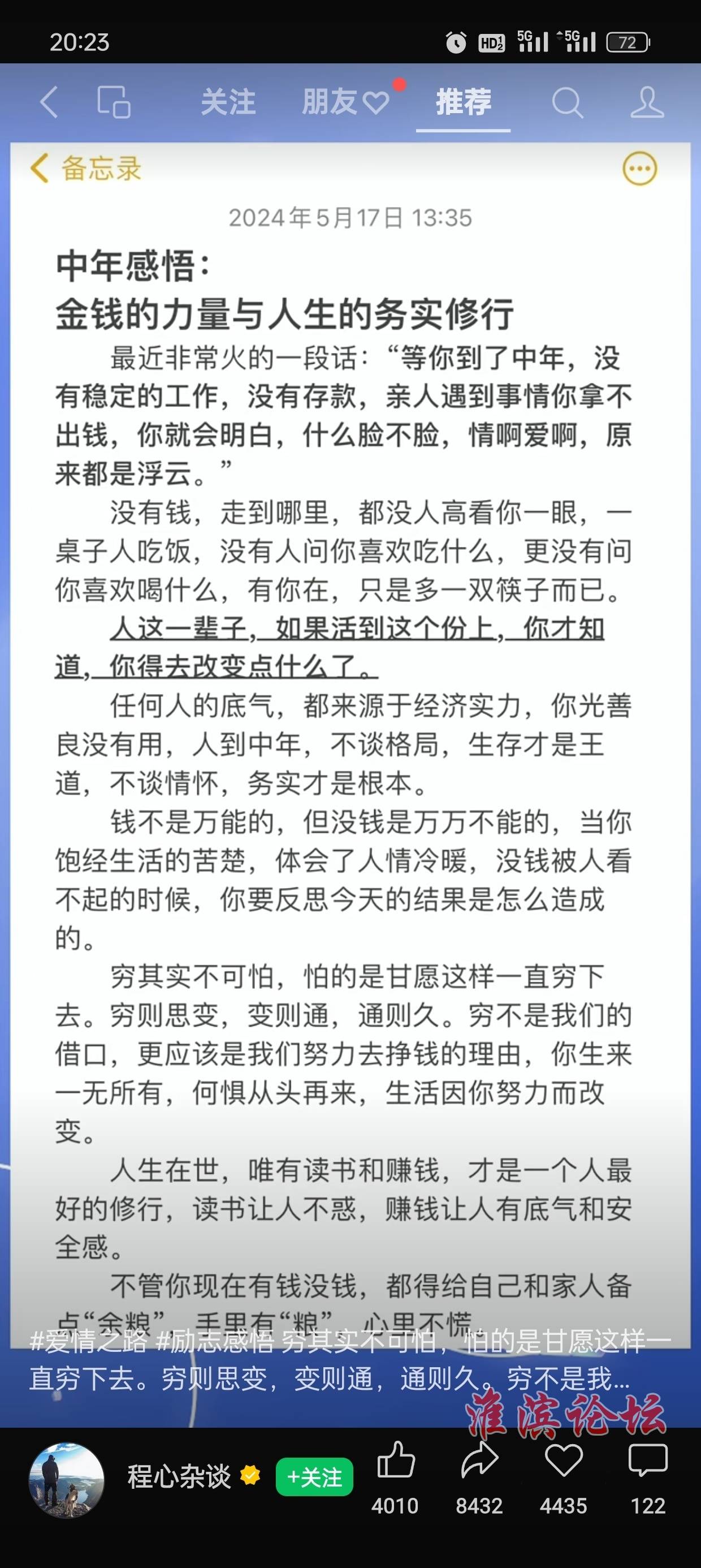
Task: Open the profile icon at top right
Action: [x=647, y=102]
